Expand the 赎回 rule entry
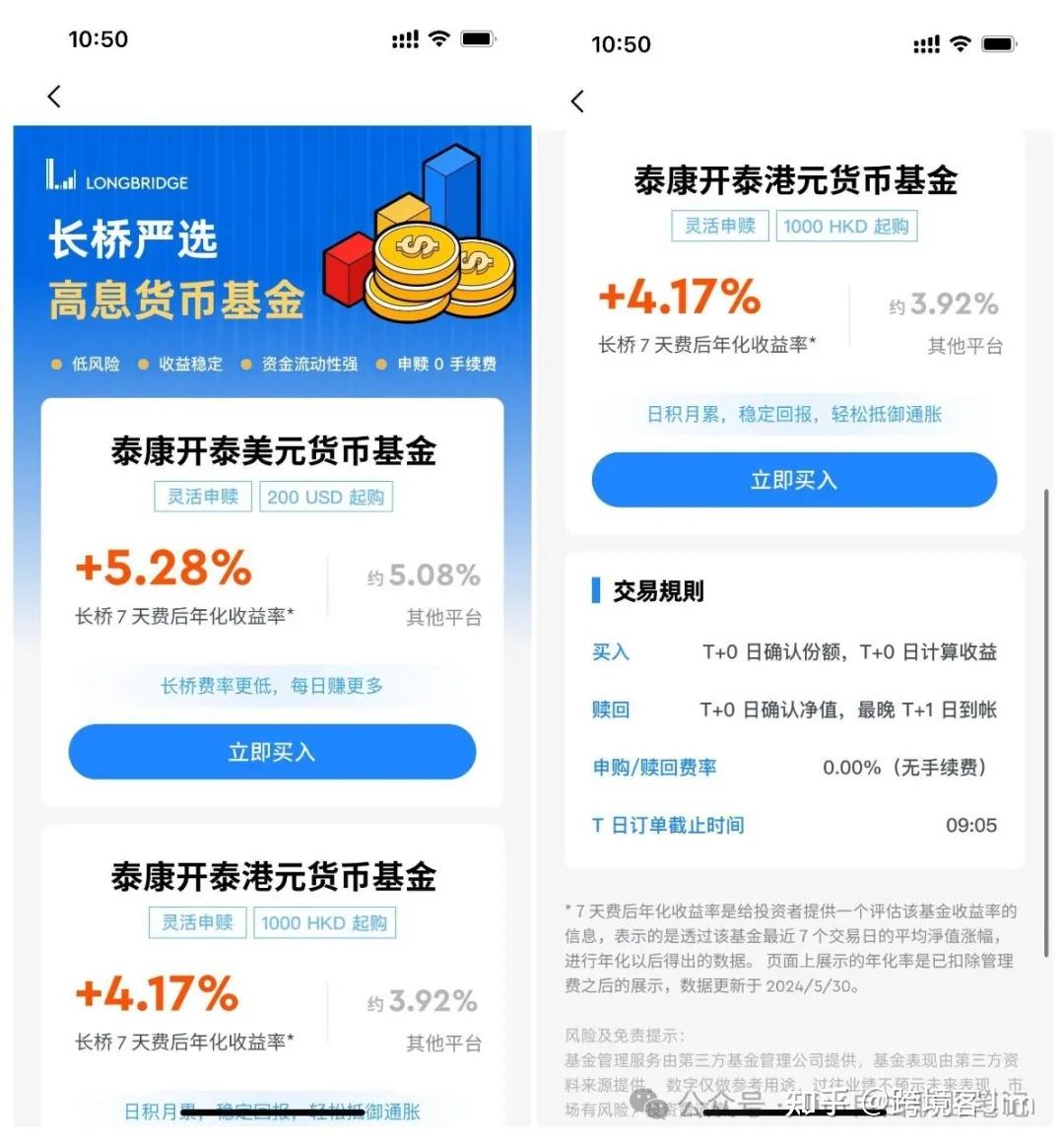Viewport: 1064px width, 1147px height. click(x=611, y=709)
